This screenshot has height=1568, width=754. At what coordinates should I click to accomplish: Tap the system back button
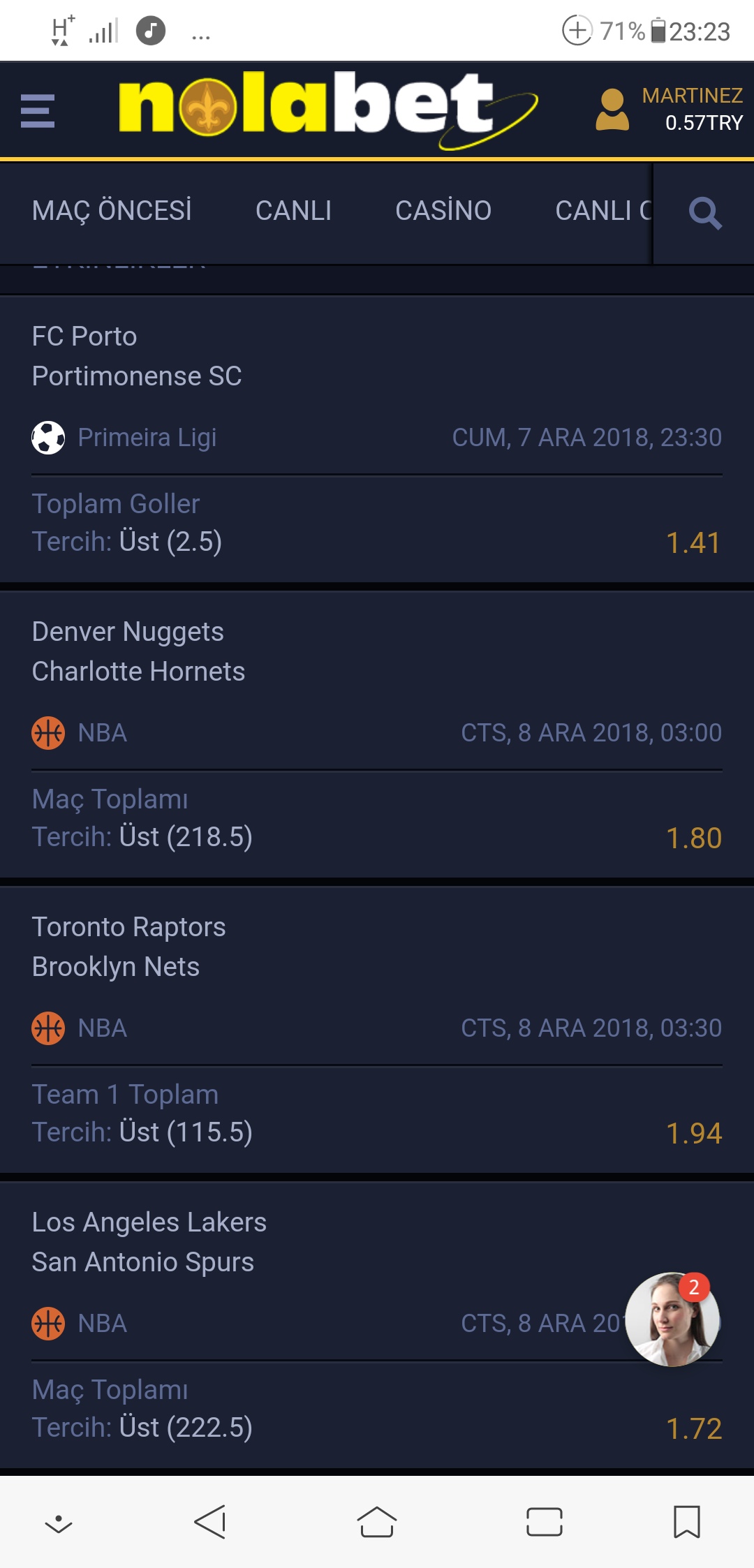(x=210, y=1522)
